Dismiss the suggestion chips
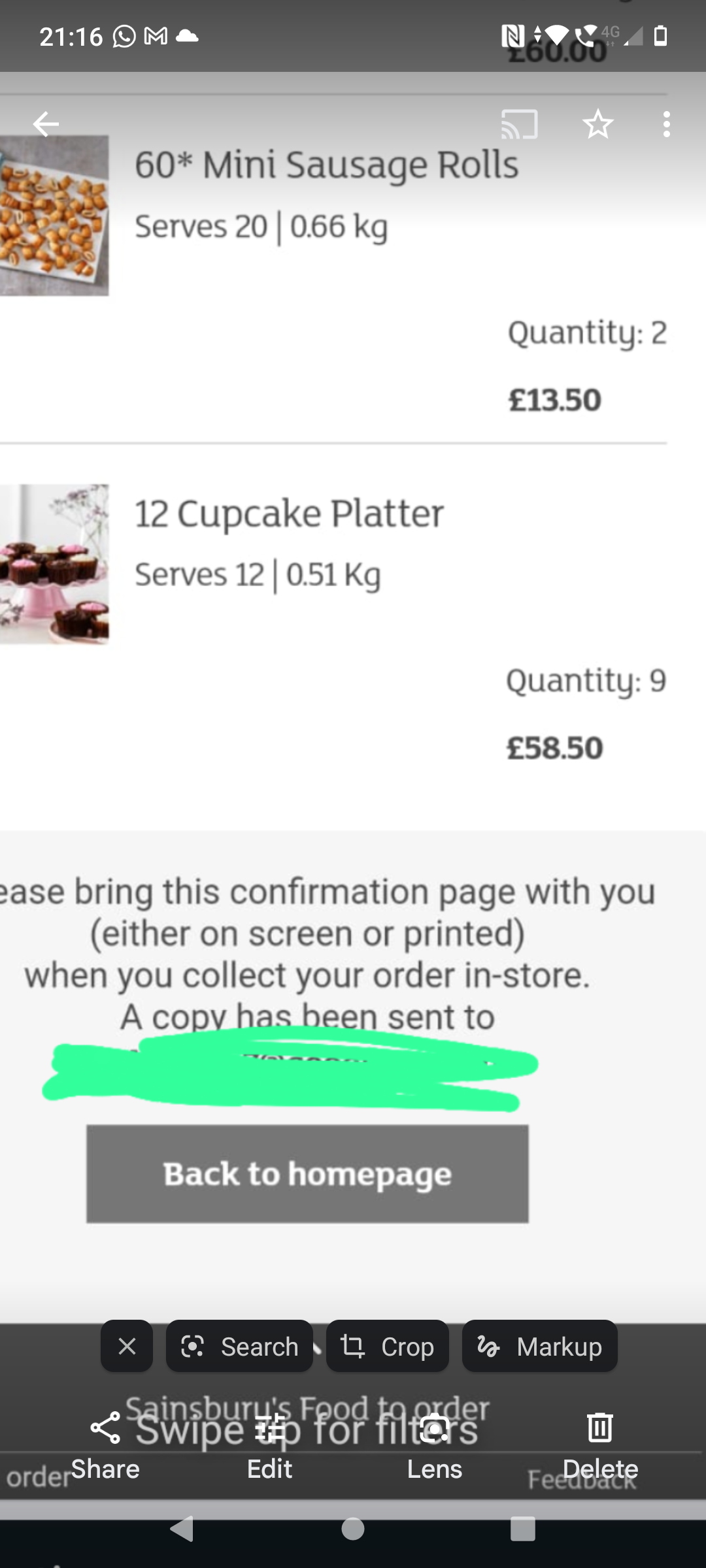Image resolution: width=706 pixels, height=1568 pixels. [x=127, y=1346]
